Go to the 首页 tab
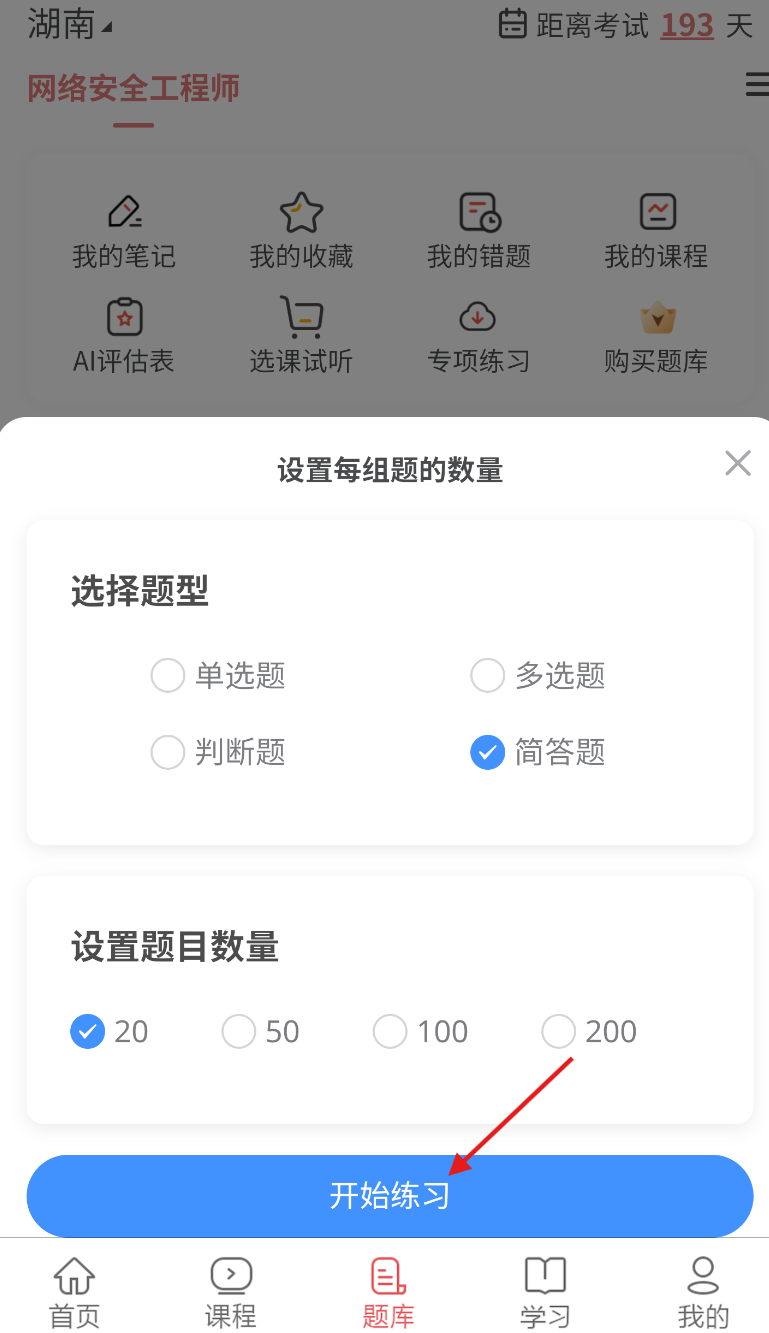Screen dimensions: 769x1333 pos(75,1292)
